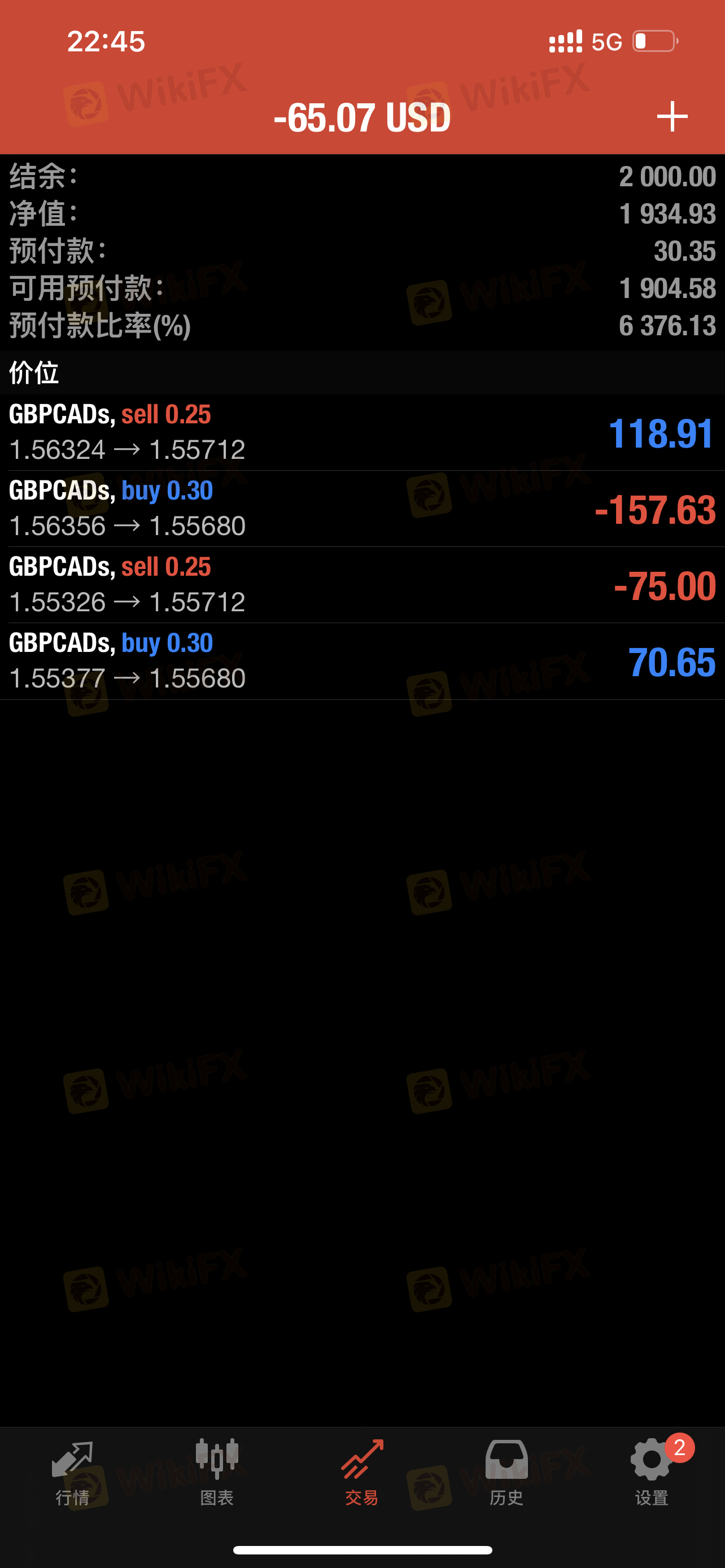Viewport: 725px width, 1568px height.
Task: Open the GBPCADs sell position showing 118.91
Action: 362,433
